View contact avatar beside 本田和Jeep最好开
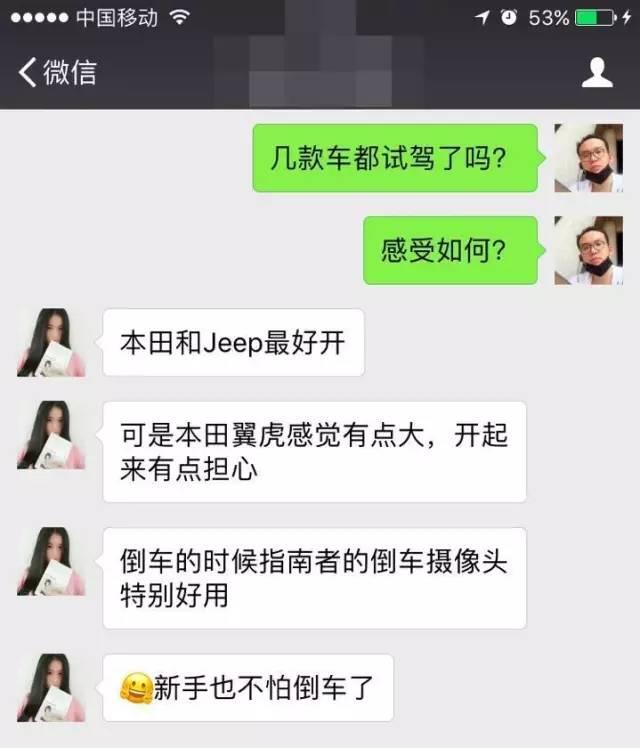The image size is (640, 748). pyautogui.click(x=51, y=342)
